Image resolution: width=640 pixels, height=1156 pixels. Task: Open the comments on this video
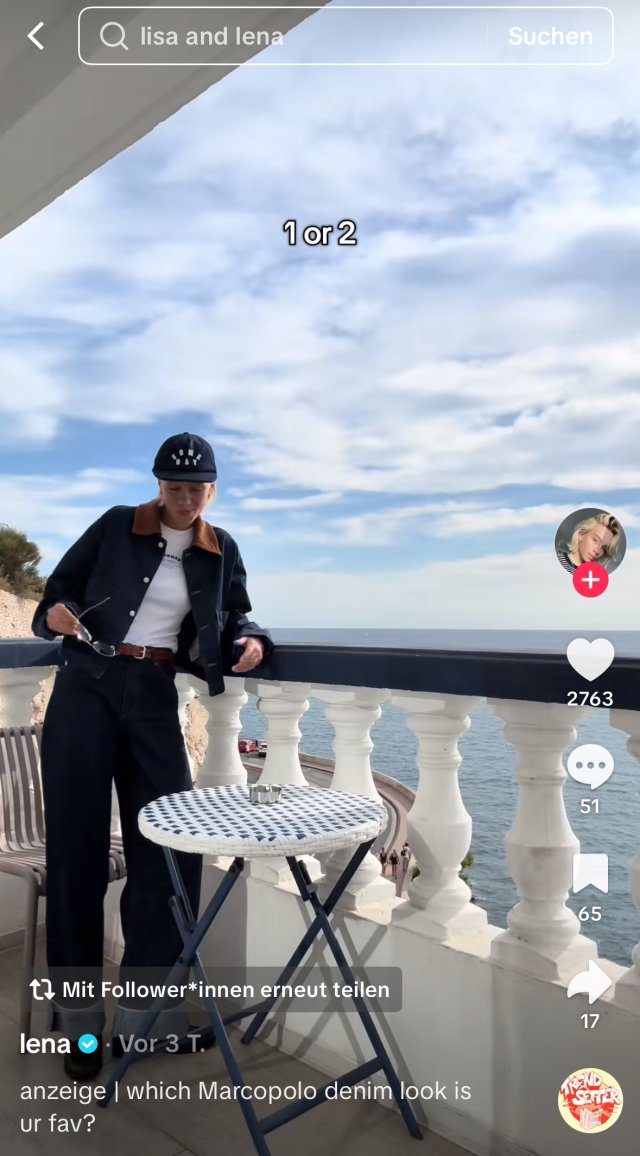[x=590, y=767]
